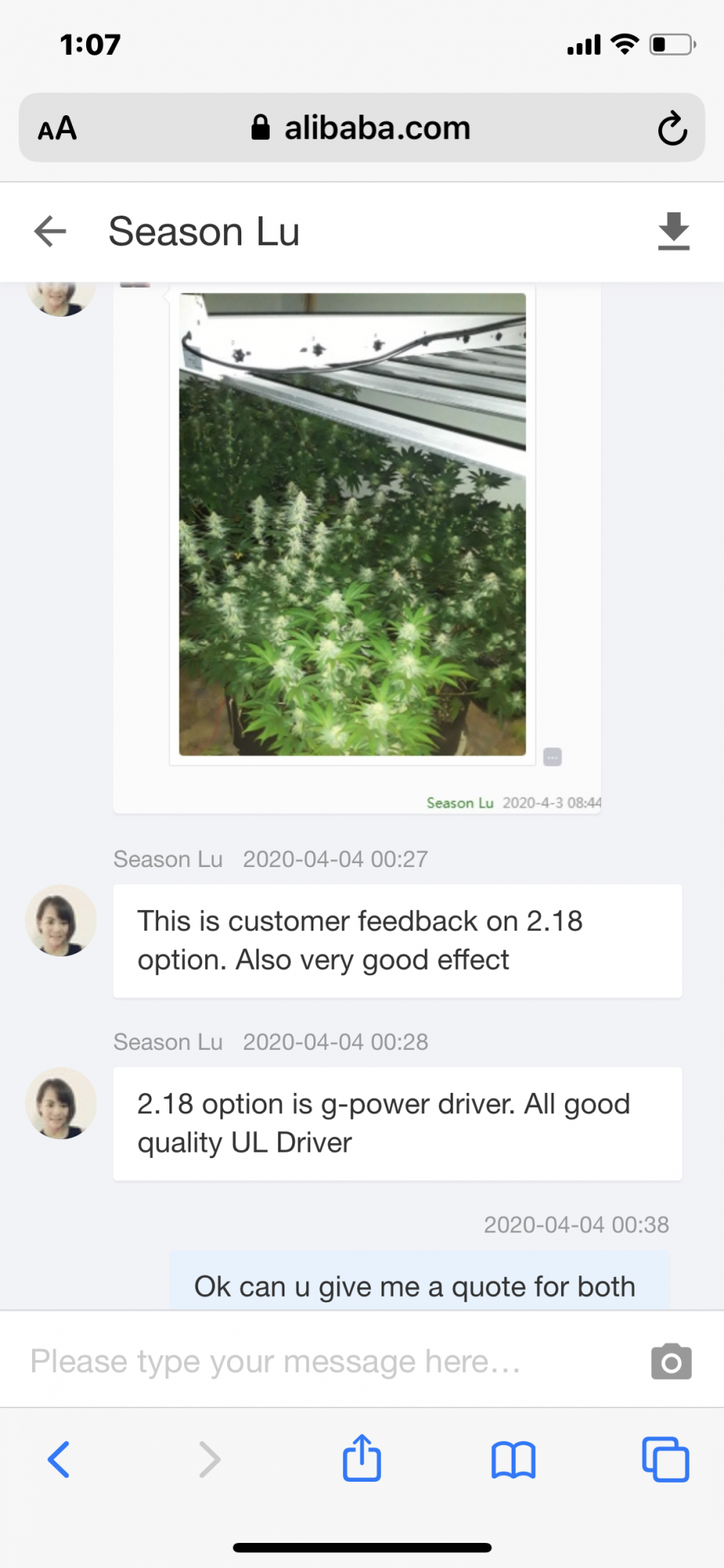Go back from Season Lu chat
This screenshot has width=724, height=1568.
(51, 231)
